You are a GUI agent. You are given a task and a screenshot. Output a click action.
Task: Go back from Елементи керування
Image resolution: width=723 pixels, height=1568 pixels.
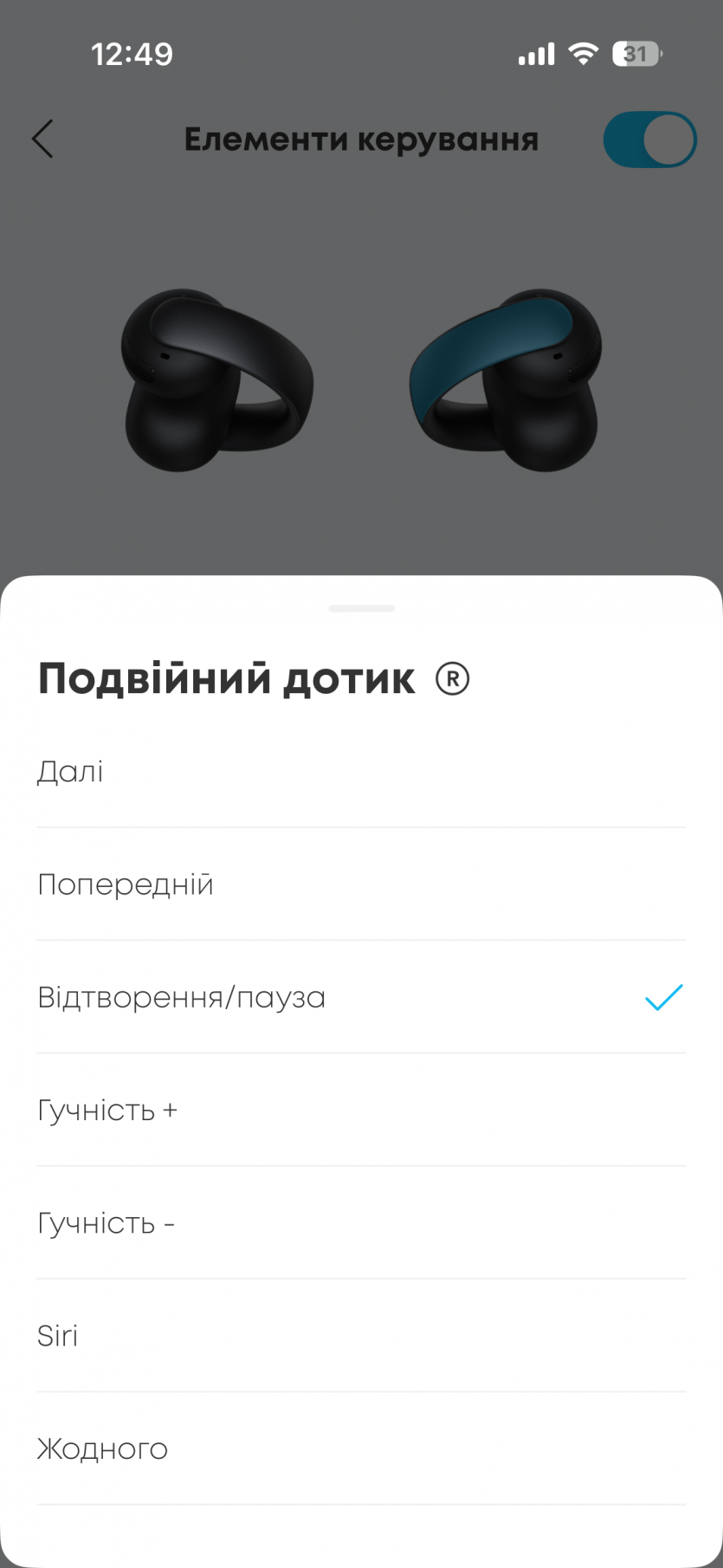pos(42,139)
